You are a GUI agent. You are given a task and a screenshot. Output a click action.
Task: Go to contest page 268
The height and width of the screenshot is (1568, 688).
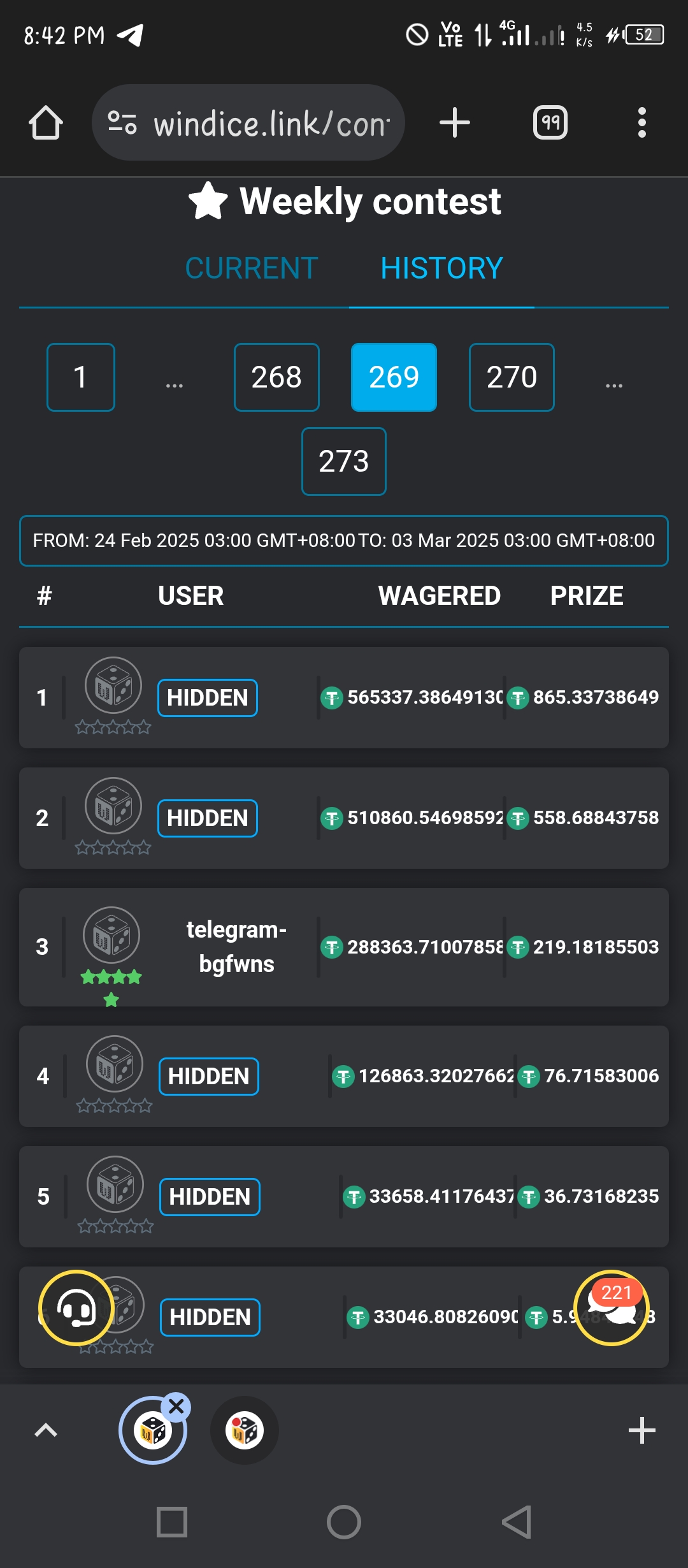tap(276, 377)
